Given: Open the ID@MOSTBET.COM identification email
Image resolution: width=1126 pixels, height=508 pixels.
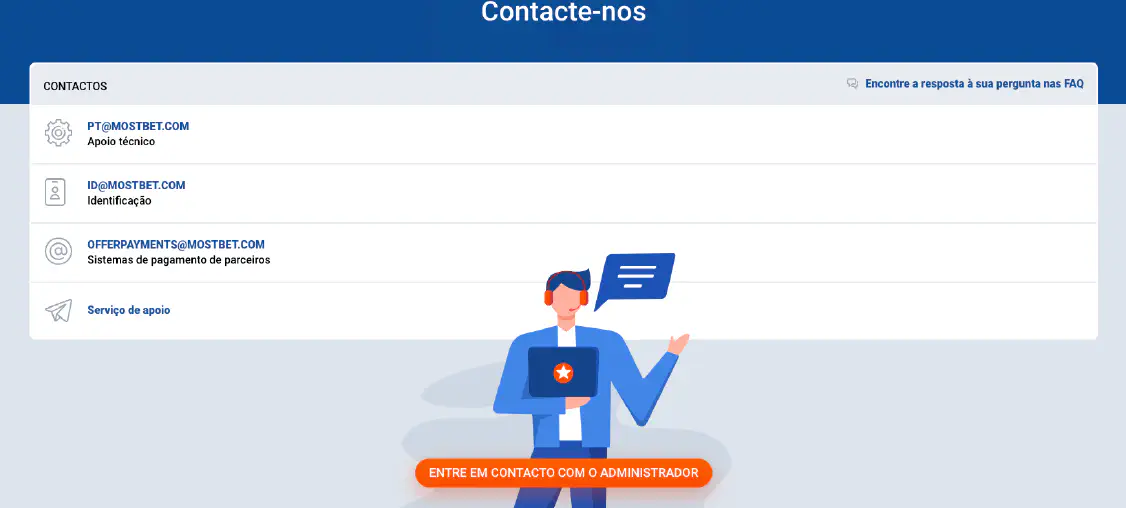Looking at the screenshot, I should click(x=136, y=185).
